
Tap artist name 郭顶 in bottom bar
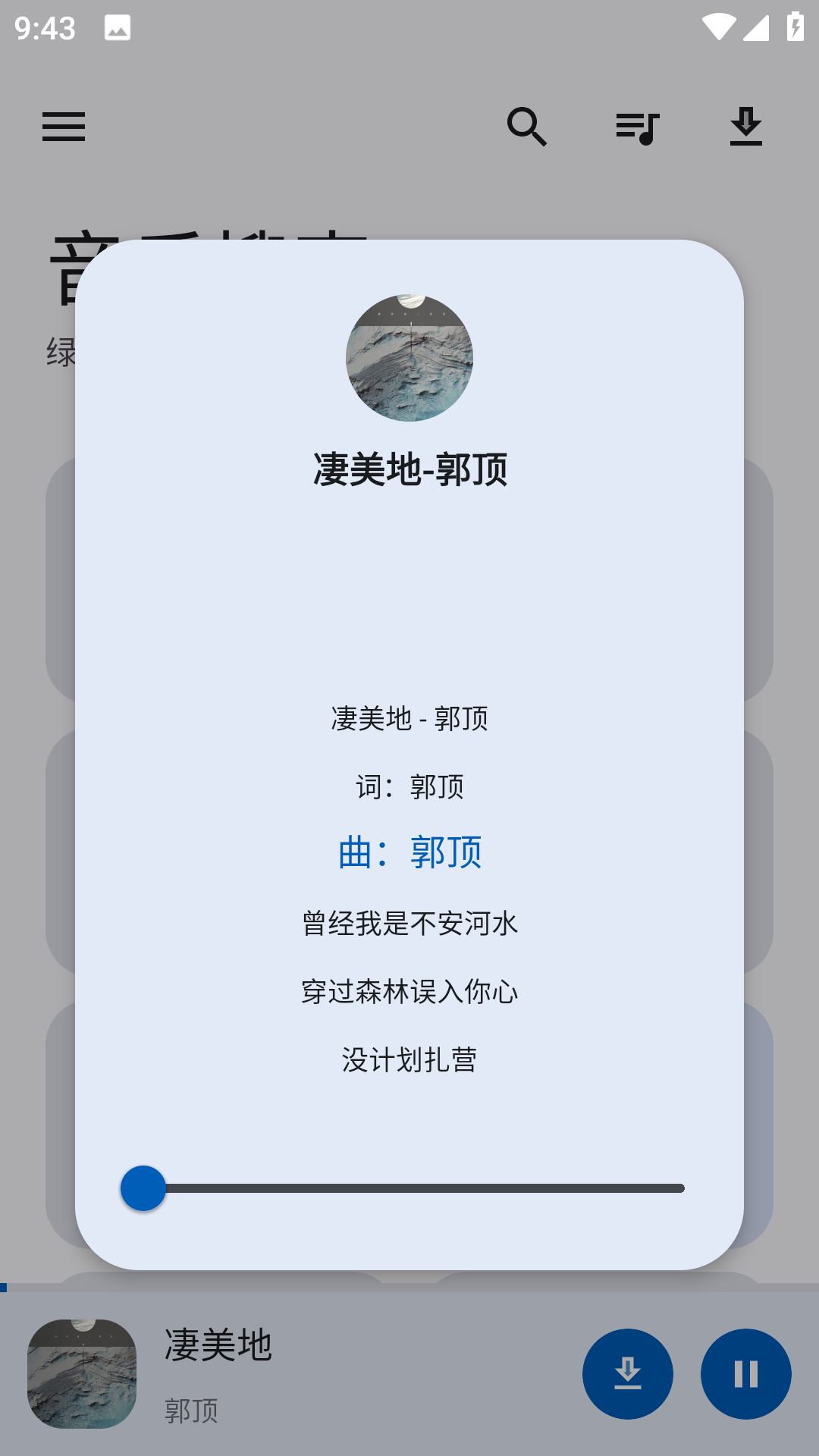(x=190, y=1408)
